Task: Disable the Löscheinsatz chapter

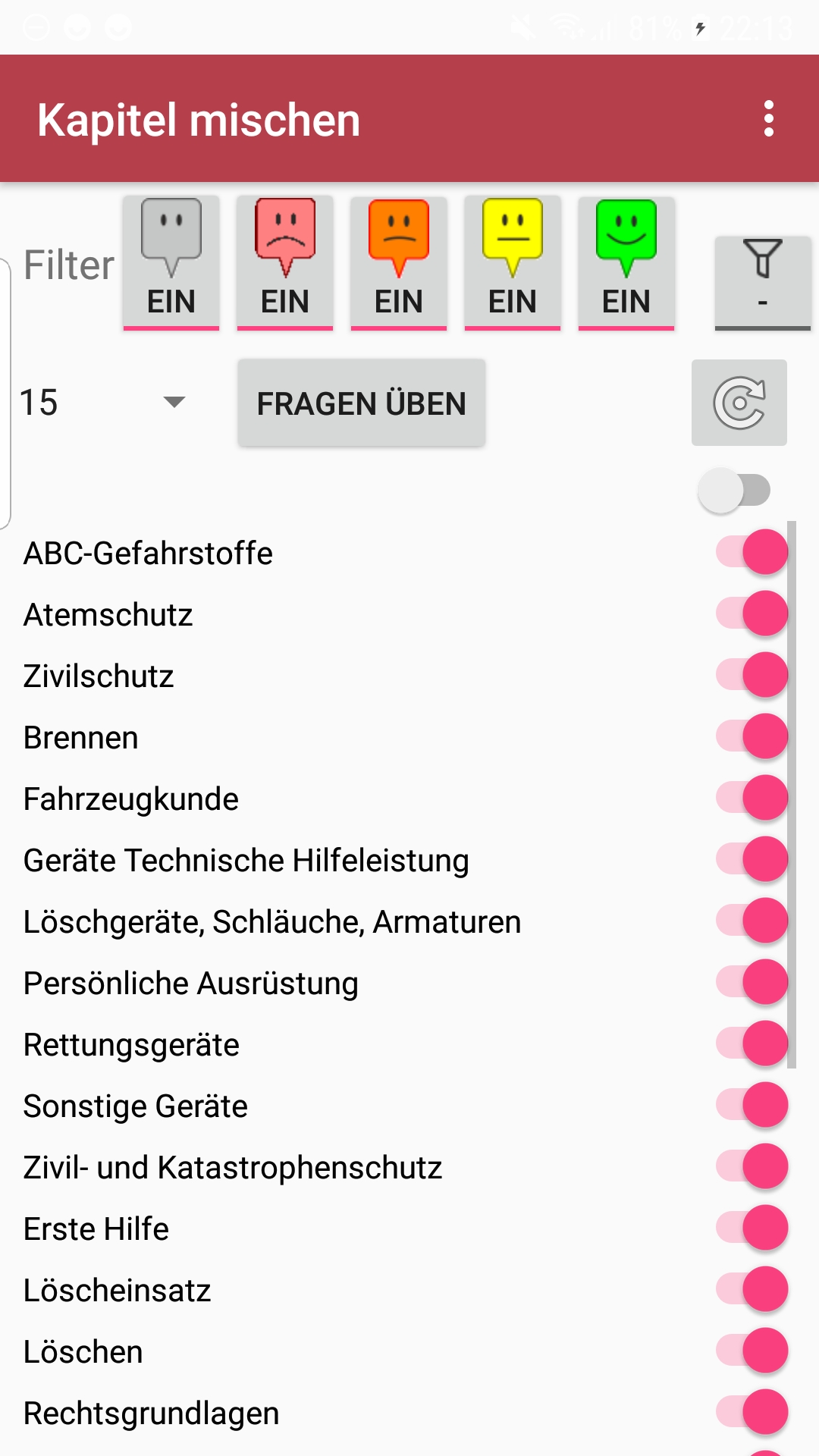Action: 752,1289
